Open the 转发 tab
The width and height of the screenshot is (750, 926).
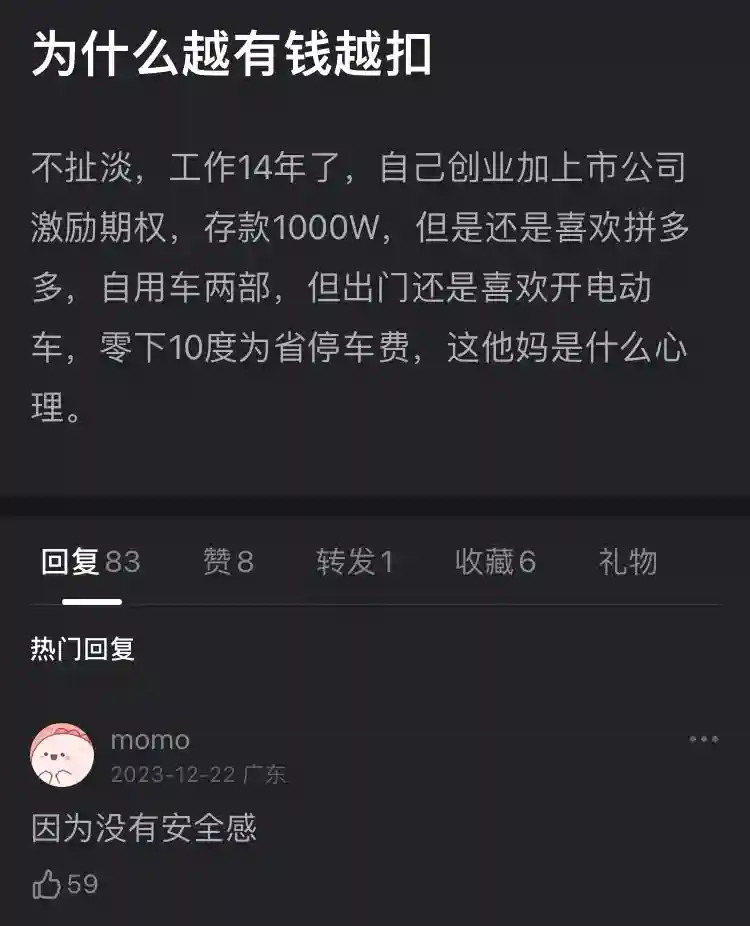click(x=355, y=562)
